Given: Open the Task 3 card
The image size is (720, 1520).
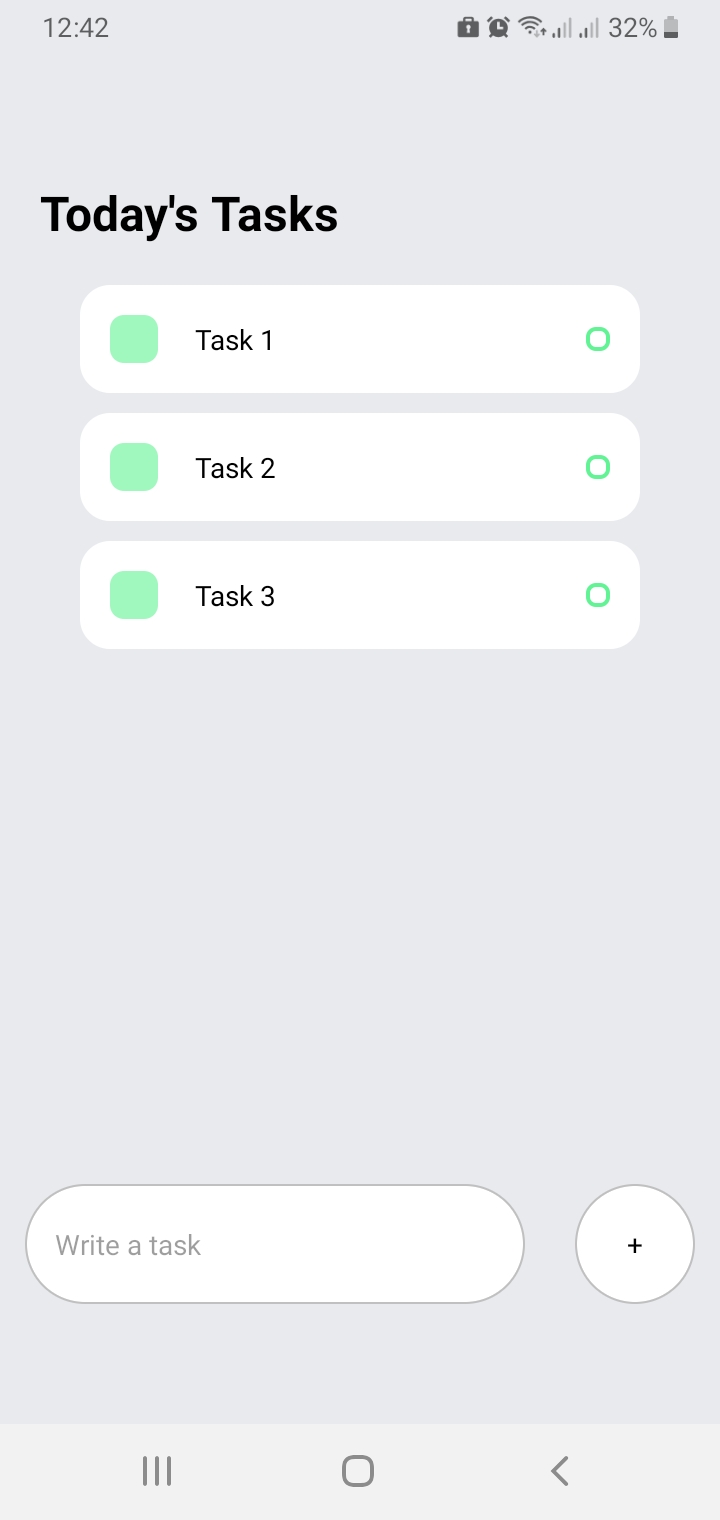Looking at the screenshot, I should click(359, 595).
